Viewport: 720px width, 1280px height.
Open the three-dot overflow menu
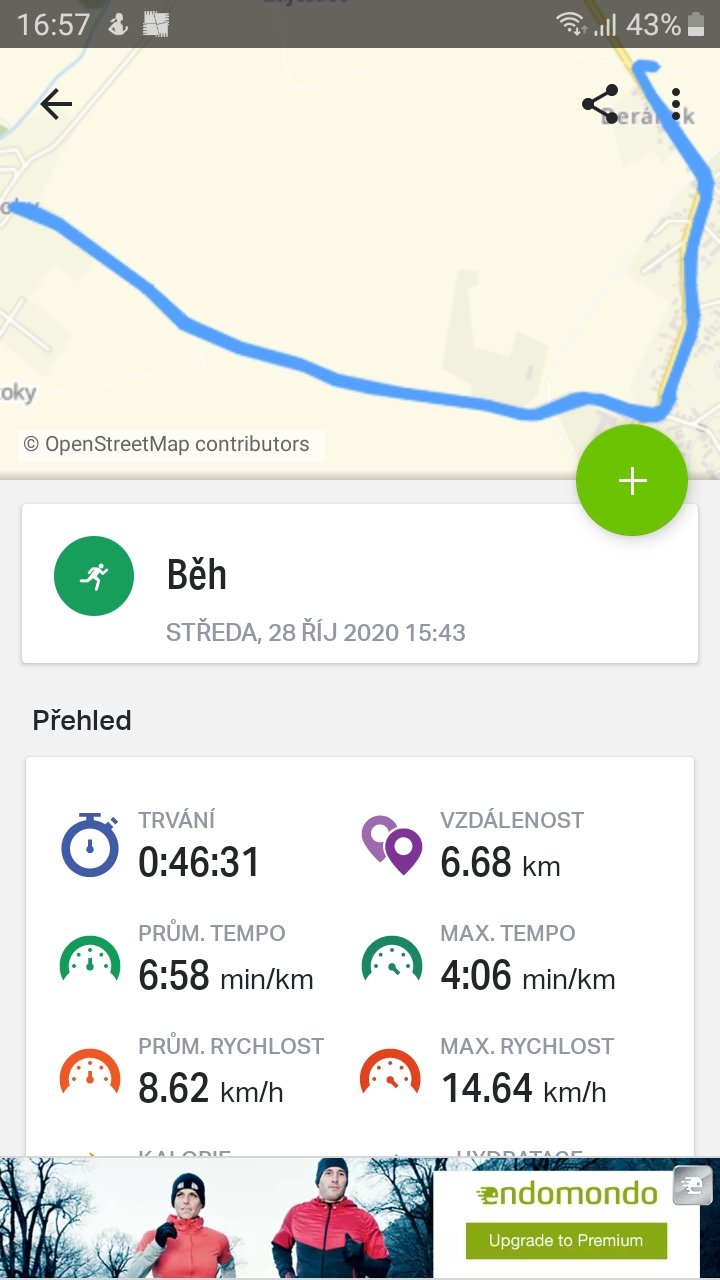pos(677,104)
